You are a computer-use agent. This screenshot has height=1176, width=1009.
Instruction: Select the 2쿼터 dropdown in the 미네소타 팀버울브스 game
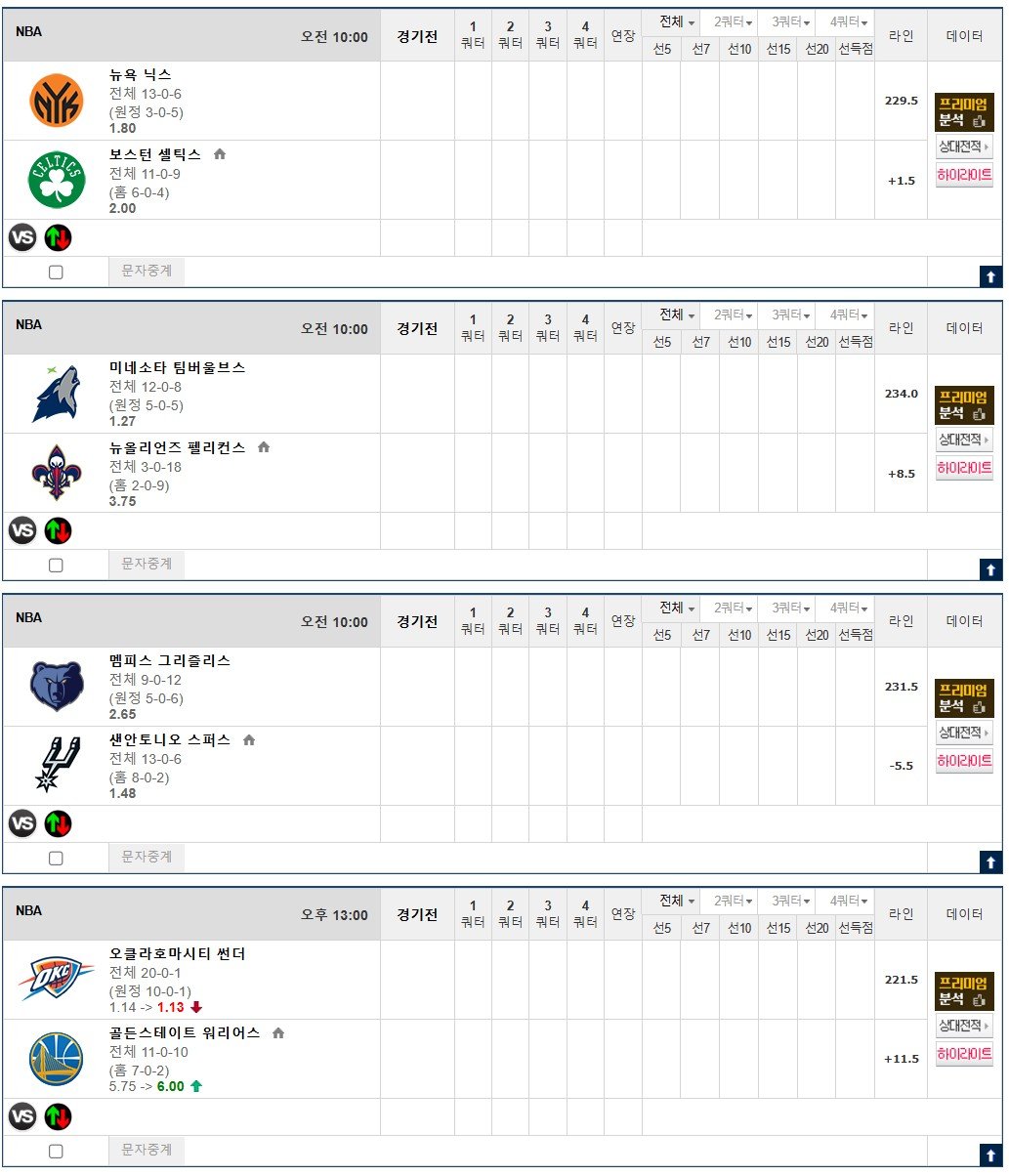point(733,315)
